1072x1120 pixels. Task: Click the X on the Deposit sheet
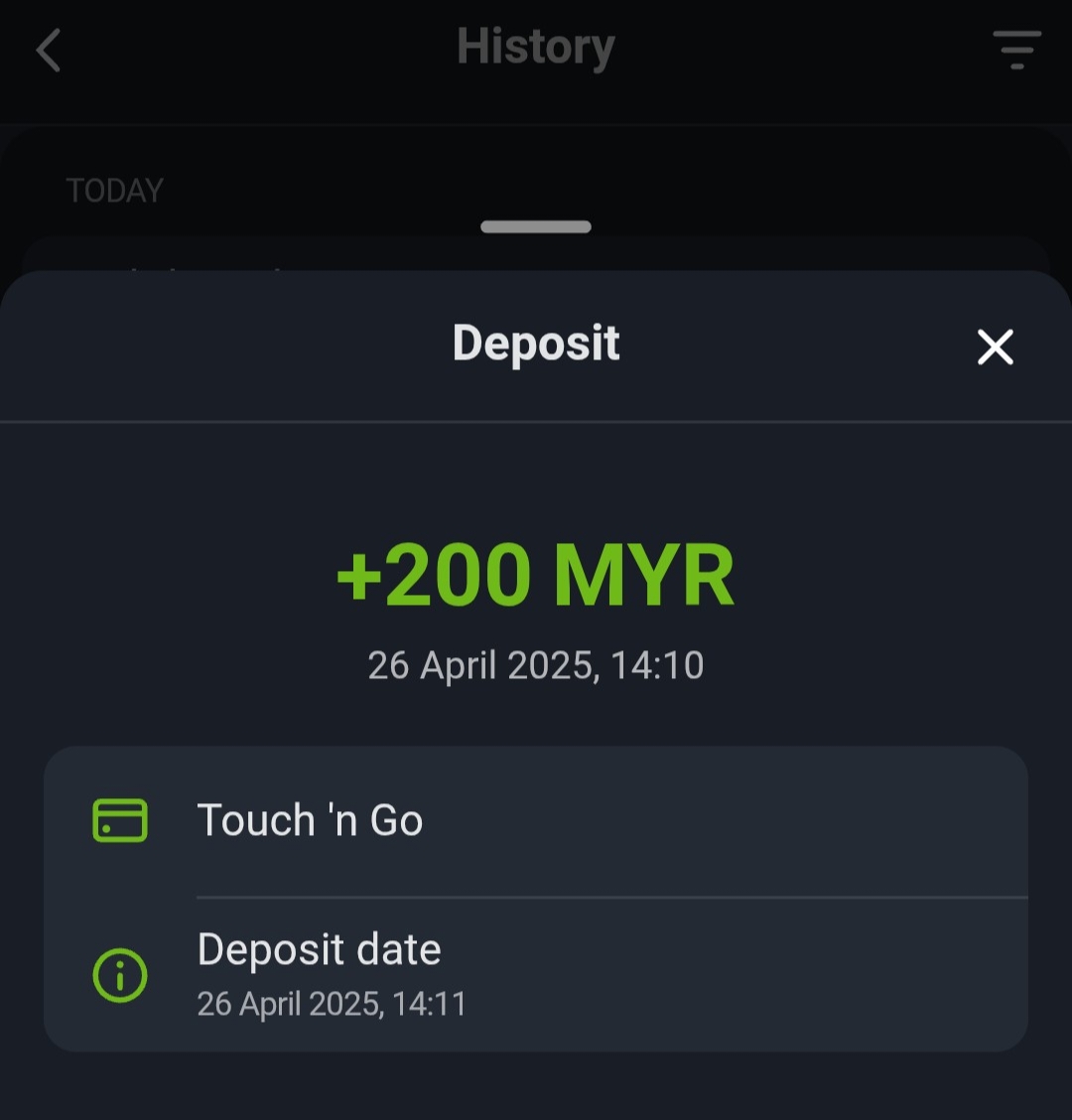point(995,347)
